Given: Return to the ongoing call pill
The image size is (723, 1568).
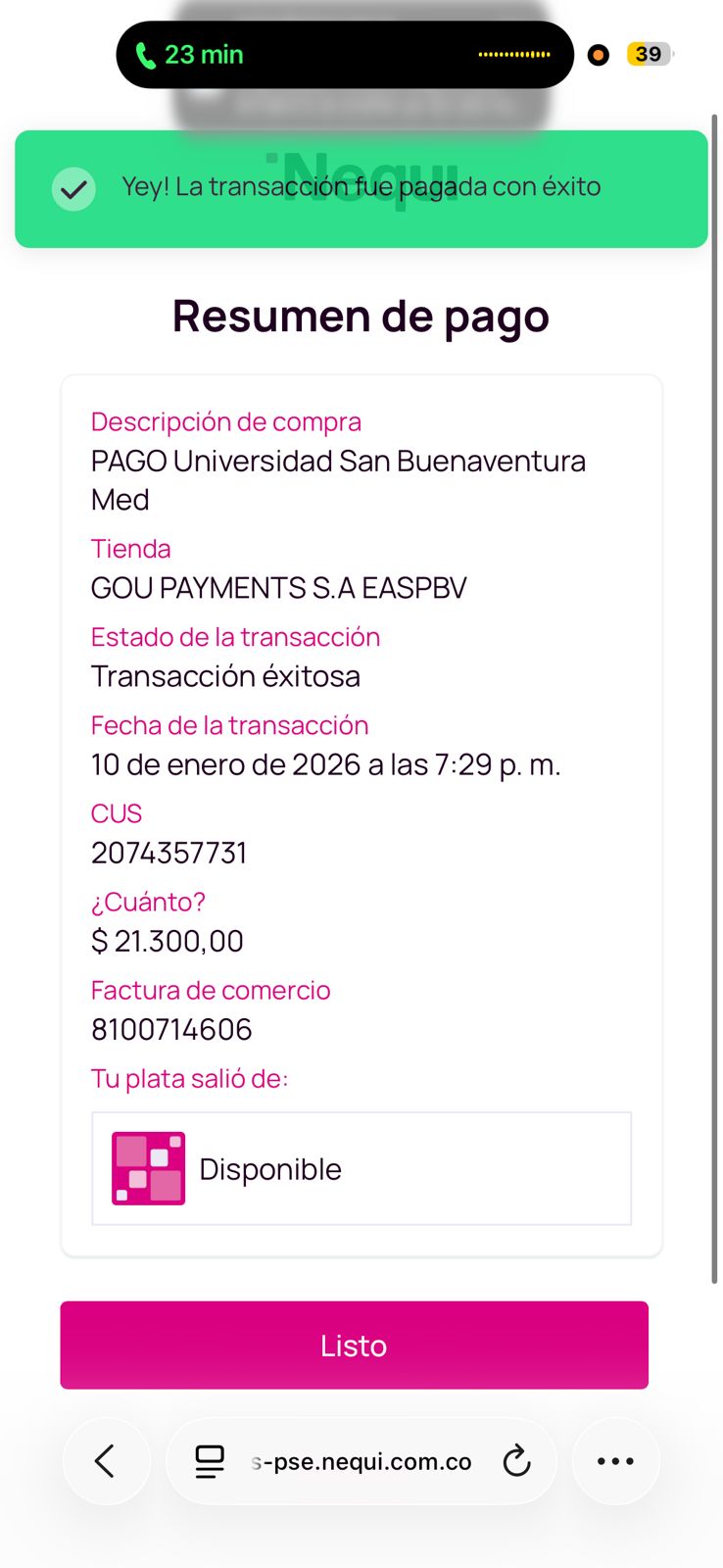Looking at the screenshot, I should (344, 55).
